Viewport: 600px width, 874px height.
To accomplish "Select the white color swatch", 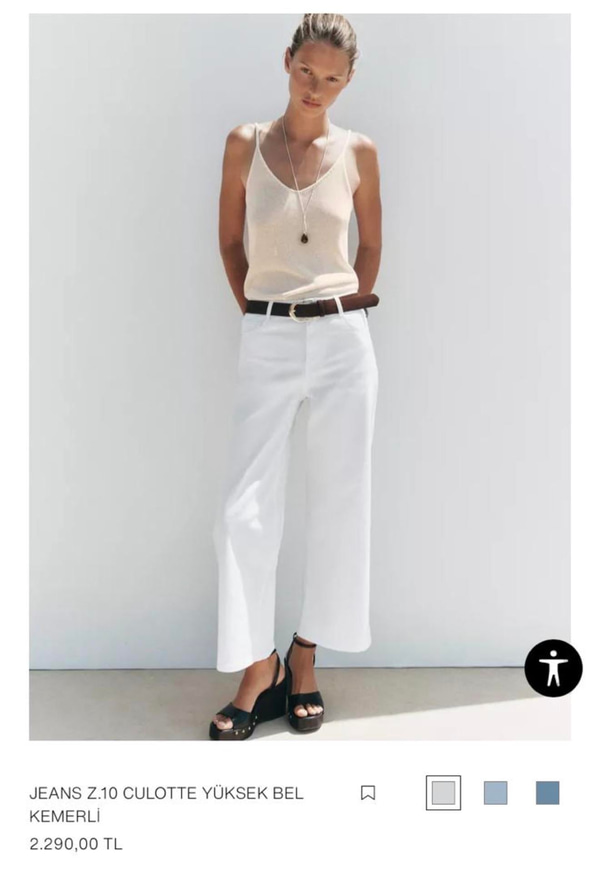I will pos(443,793).
